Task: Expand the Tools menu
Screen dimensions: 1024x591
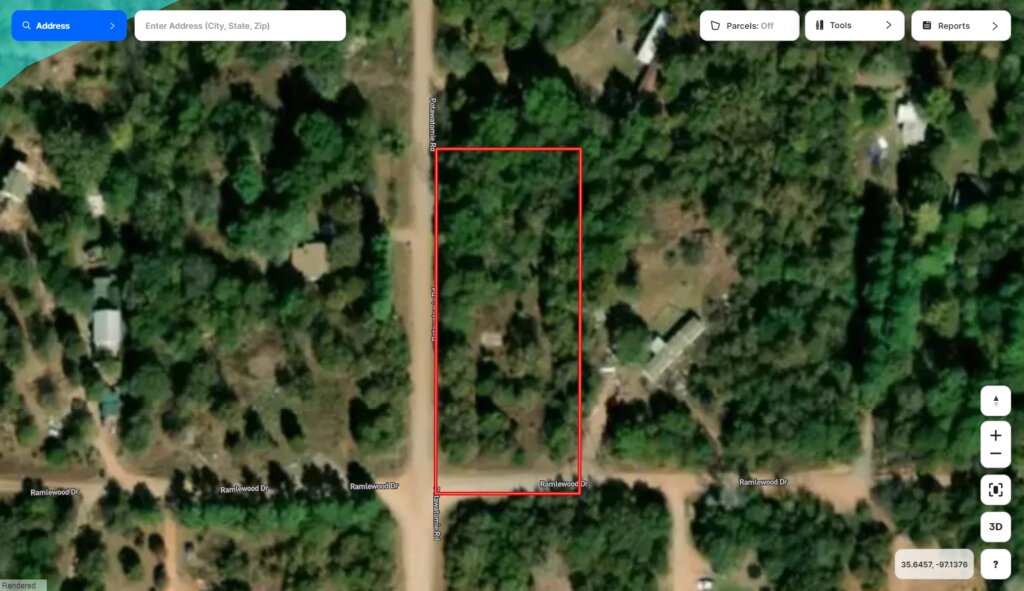Action: (x=854, y=26)
